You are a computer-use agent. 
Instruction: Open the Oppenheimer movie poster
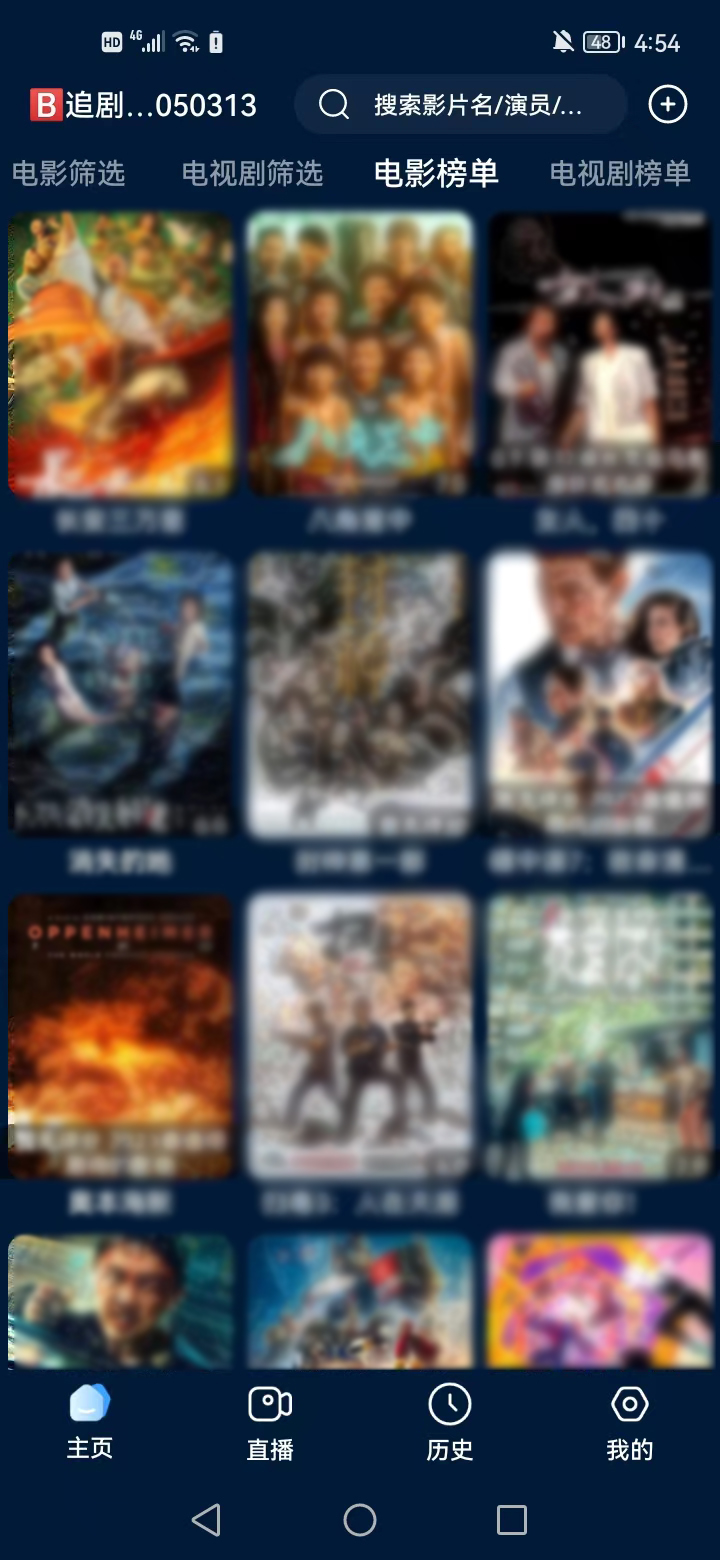click(120, 1035)
